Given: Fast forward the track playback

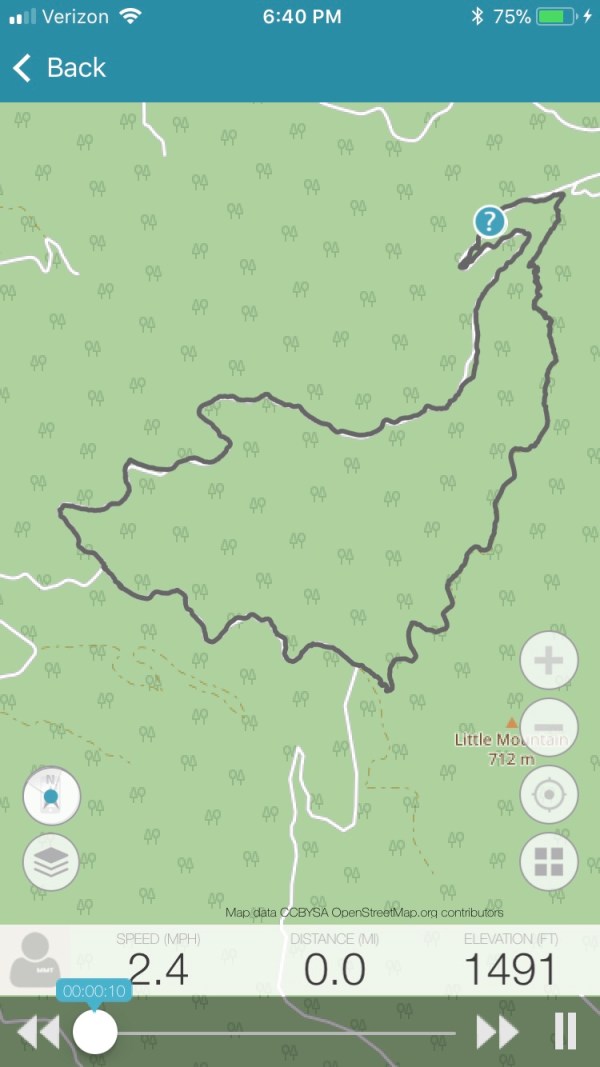Looking at the screenshot, I should 497,1032.
